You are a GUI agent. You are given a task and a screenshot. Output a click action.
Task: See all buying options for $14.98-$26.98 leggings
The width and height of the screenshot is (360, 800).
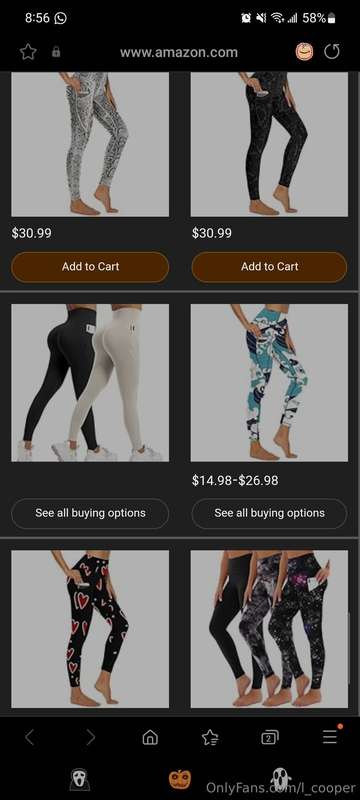coord(270,513)
